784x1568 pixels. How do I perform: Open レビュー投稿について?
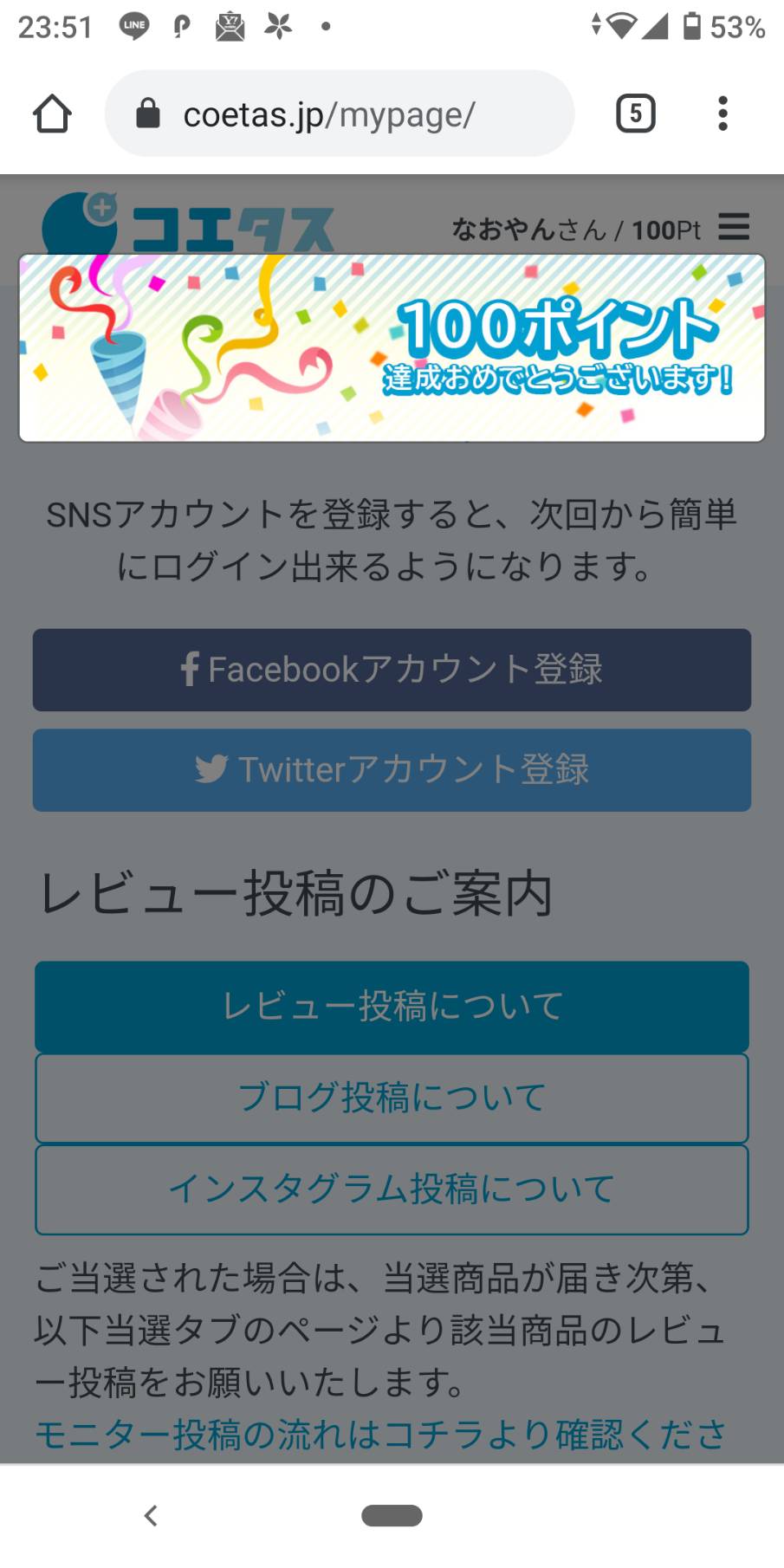pos(392,1007)
